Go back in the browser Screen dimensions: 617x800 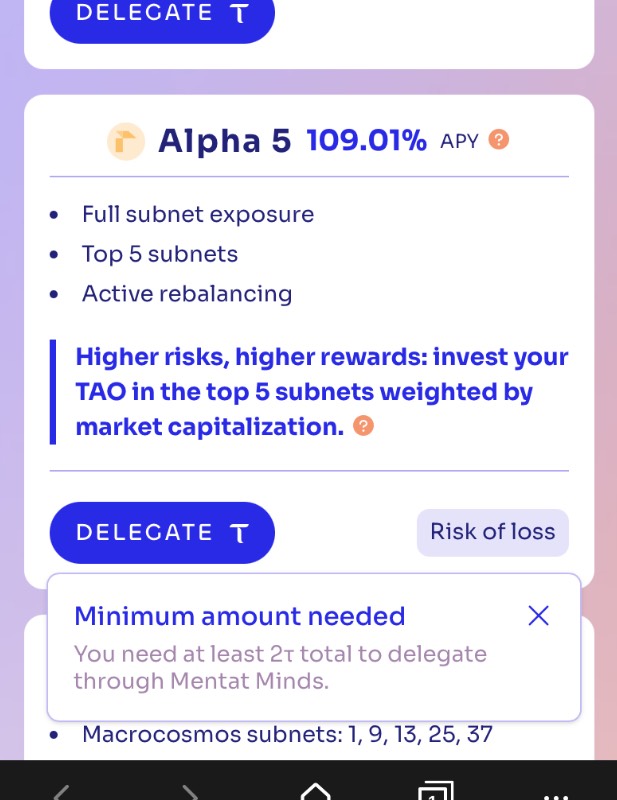(62, 792)
